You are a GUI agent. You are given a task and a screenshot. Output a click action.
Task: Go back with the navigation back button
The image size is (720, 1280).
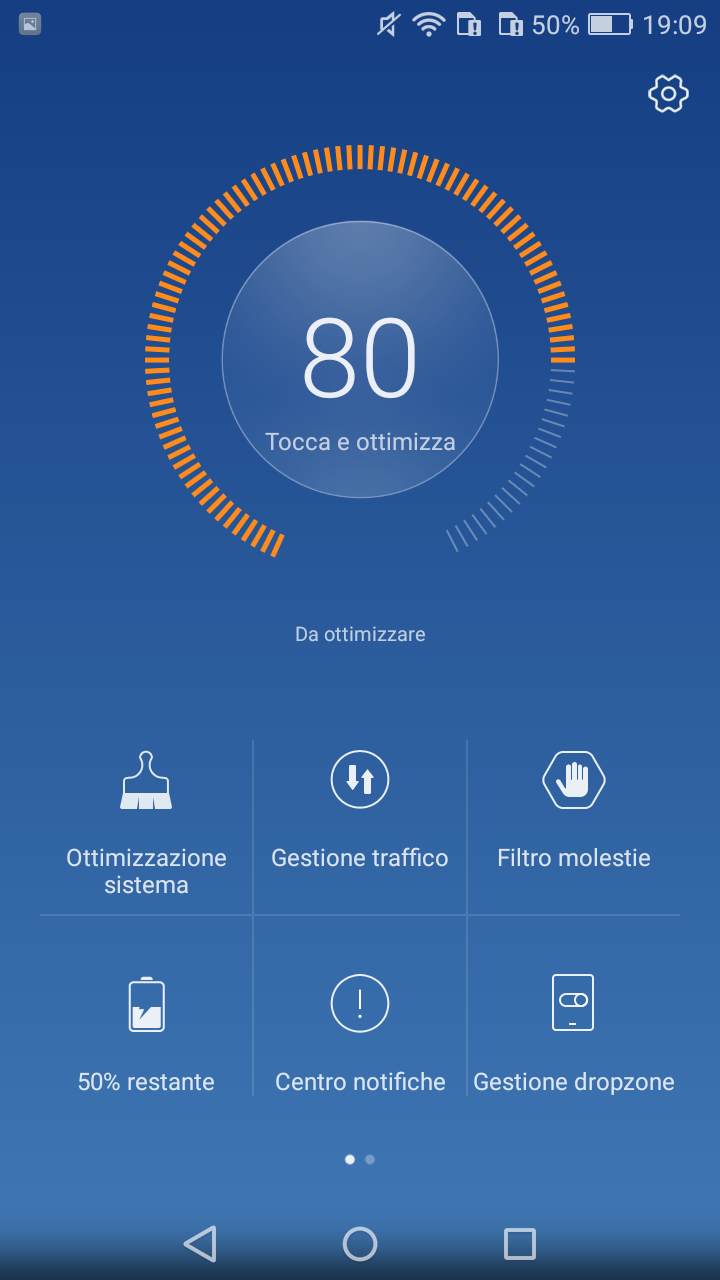[x=200, y=1244]
